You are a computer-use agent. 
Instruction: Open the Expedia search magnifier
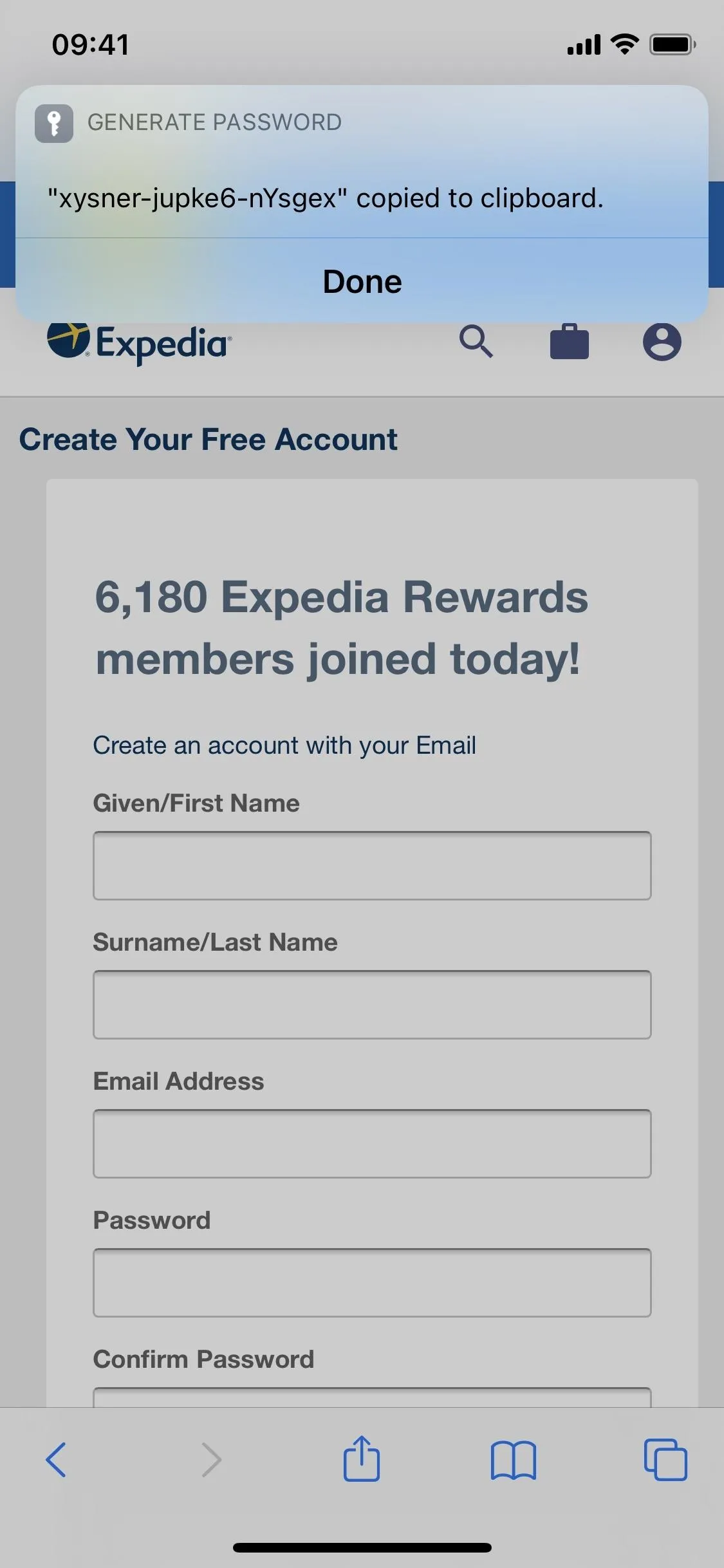click(x=476, y=341)
